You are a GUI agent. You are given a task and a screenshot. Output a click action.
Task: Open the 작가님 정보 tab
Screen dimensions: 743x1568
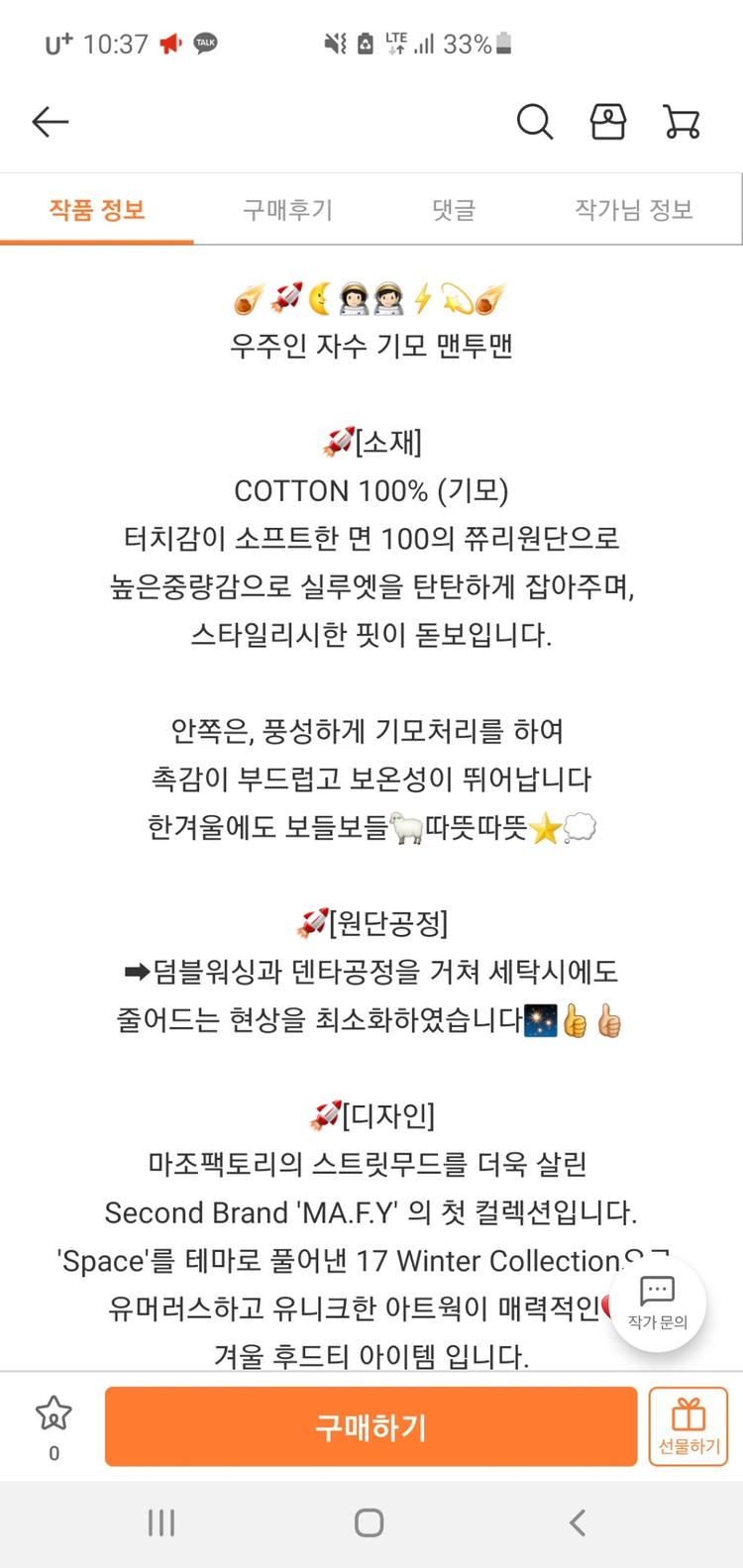coord(634,209)
